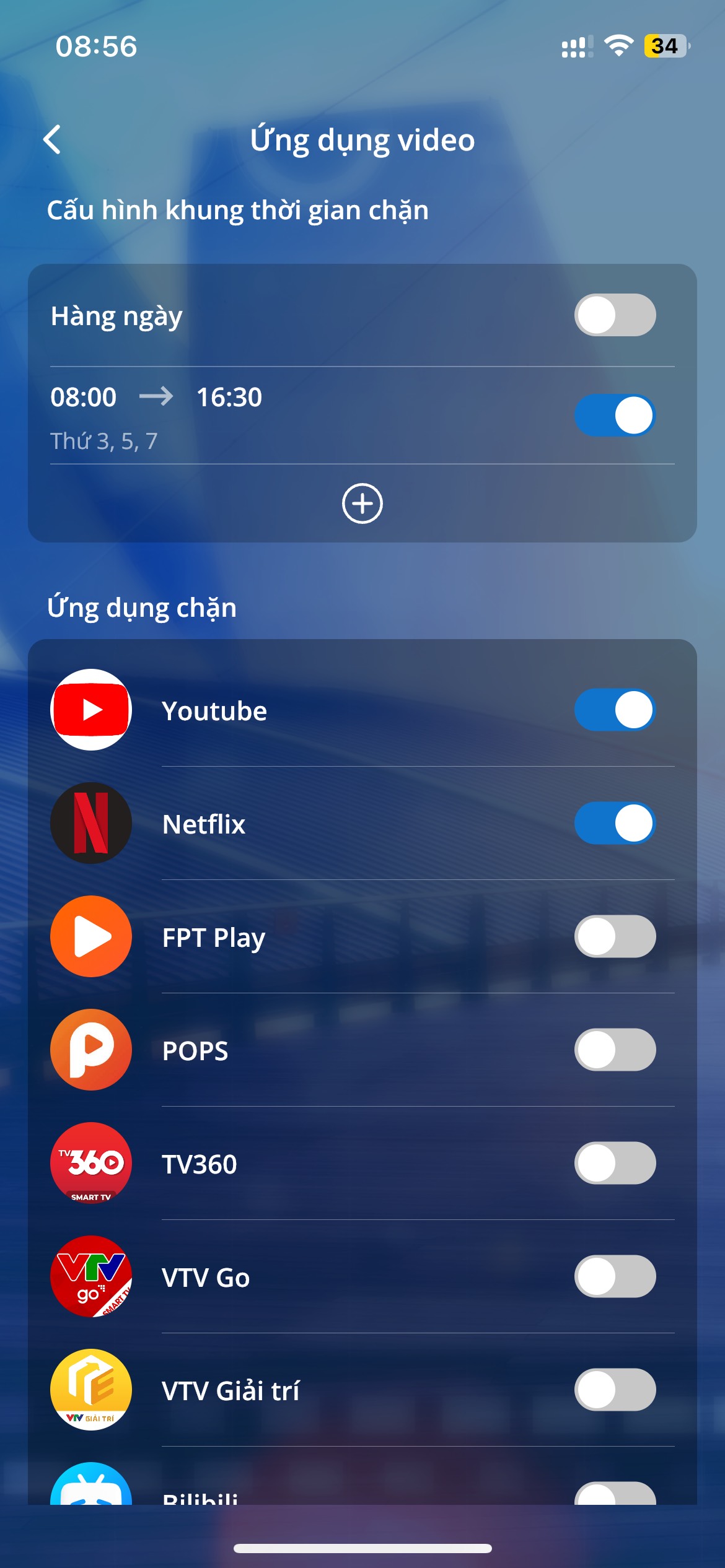Turn off the 08:00 to 16:30 schedule
Image resolution: width=725 pixels, height=1568 pixels.
point(615,416)
